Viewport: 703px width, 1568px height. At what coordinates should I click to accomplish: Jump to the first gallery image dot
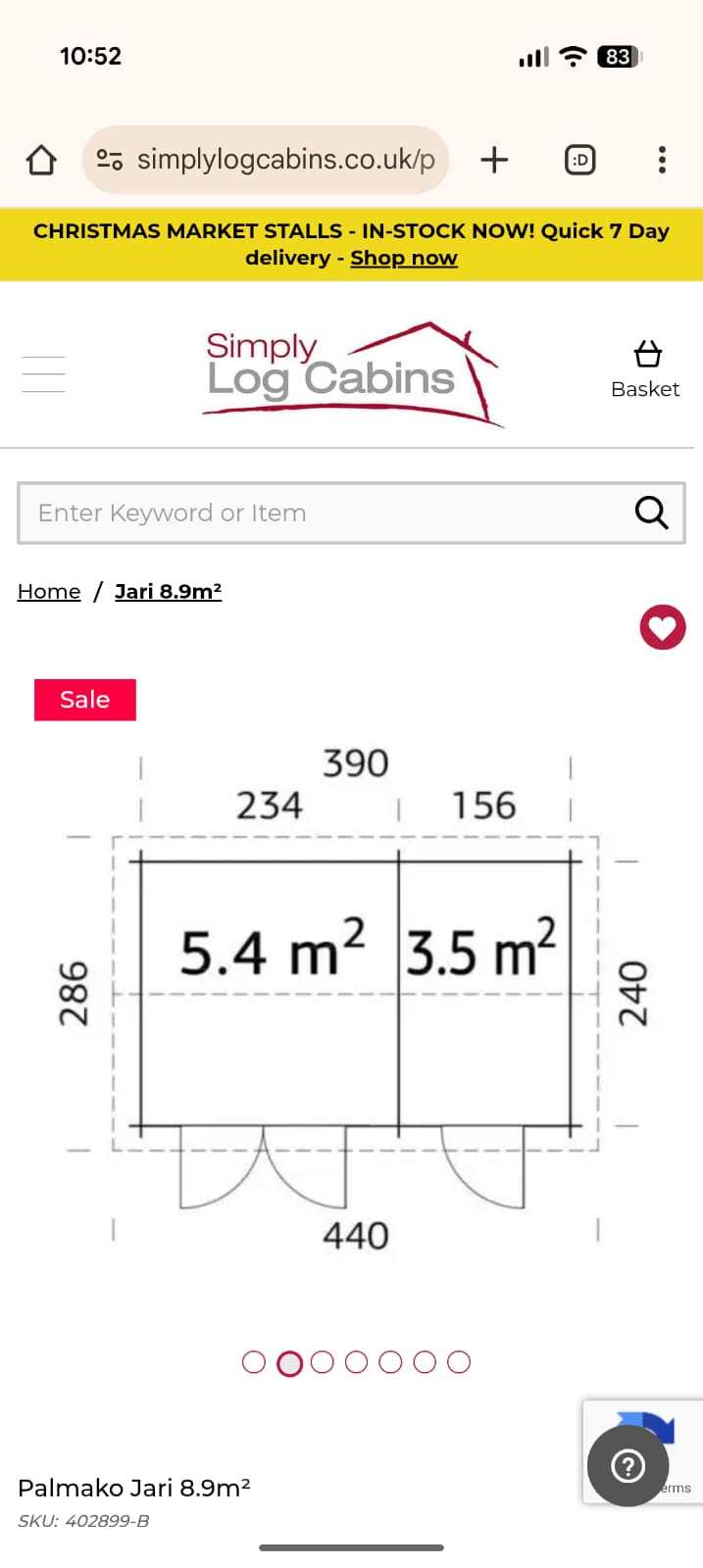(x=253, y=1362)
